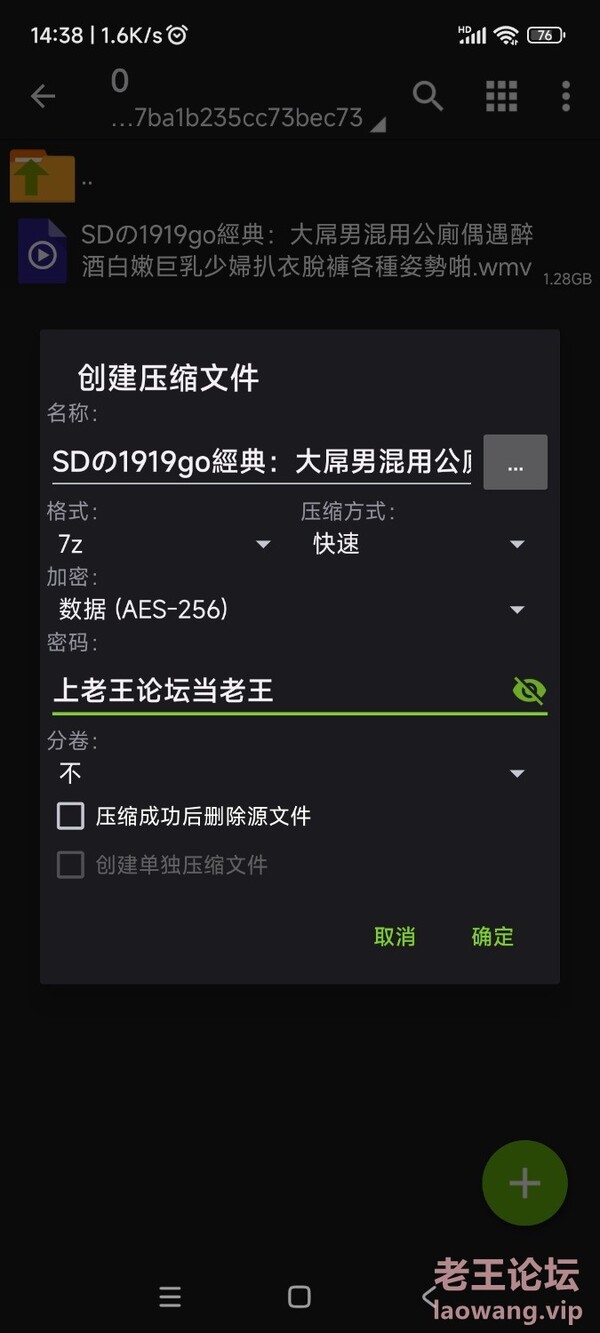Tap the archive name text field

262,461
